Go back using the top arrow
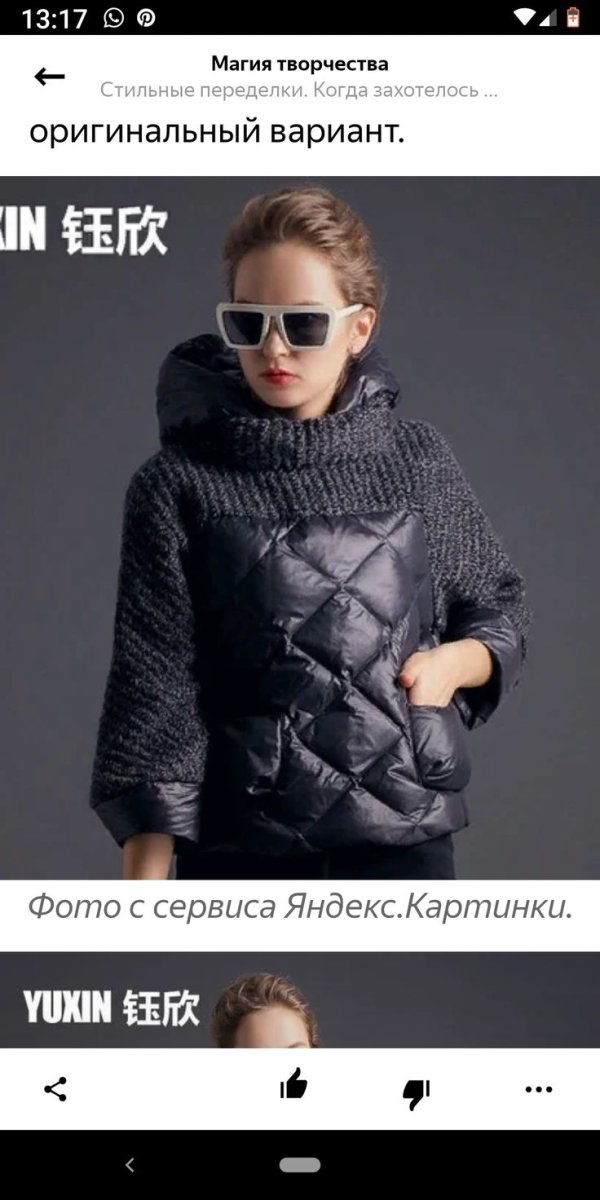This screenshot has height=1200, width=600. [49, 77]
